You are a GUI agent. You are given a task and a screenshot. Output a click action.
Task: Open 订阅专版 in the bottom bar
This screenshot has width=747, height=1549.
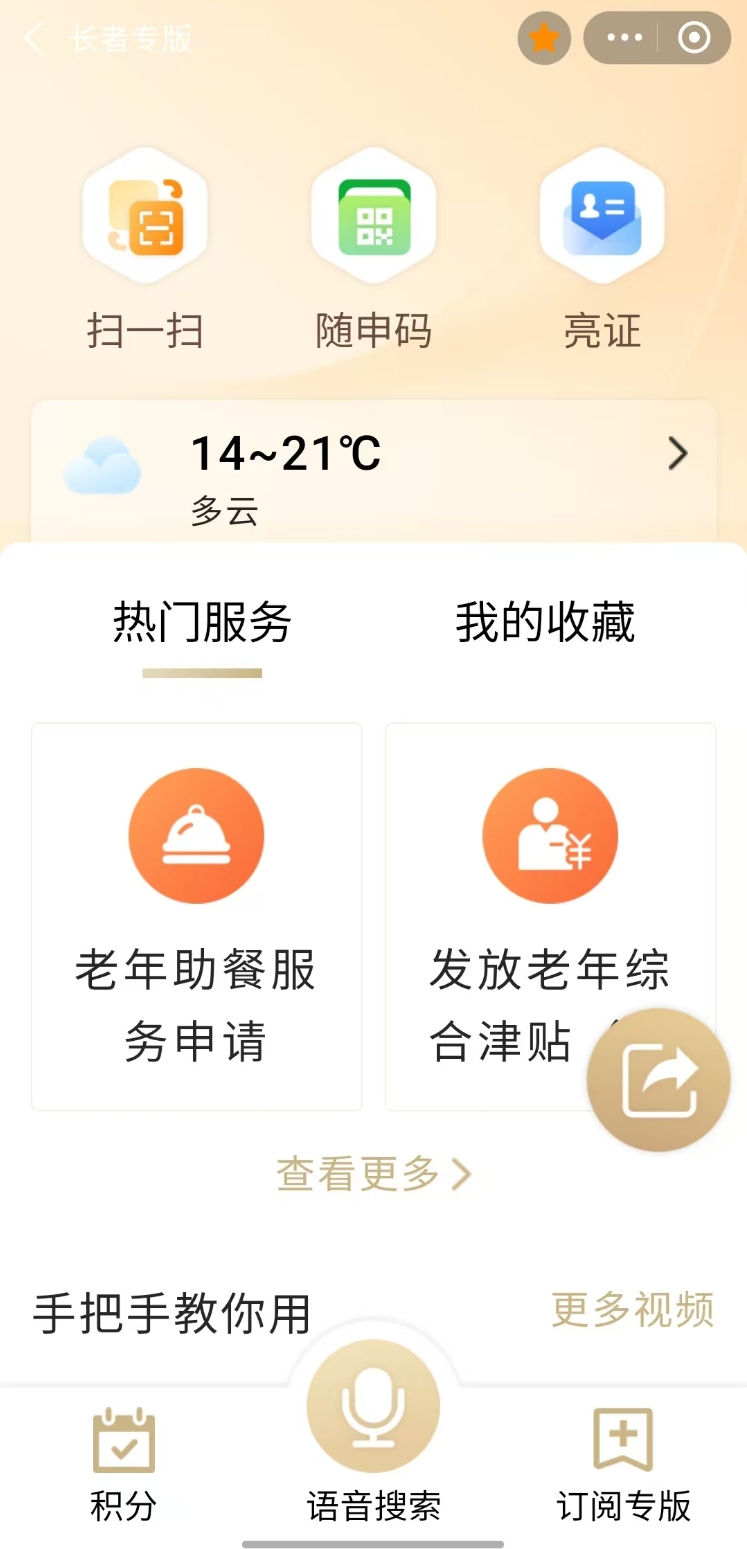tap(623, 1465)
